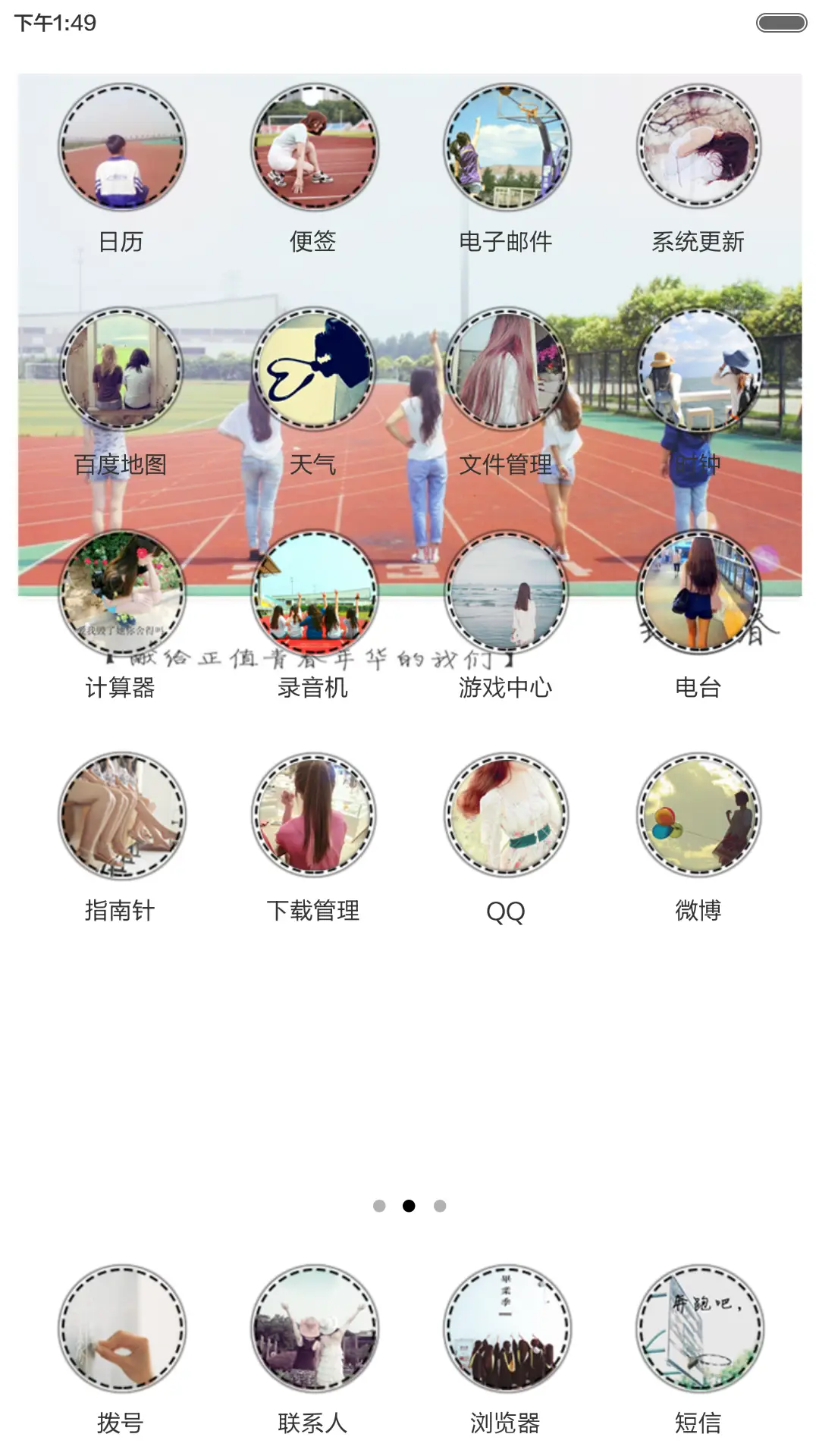Open 游戏中心 (Game Center)
The height and width of the screenshot is (1456, 819).
[x=507, y=594]
